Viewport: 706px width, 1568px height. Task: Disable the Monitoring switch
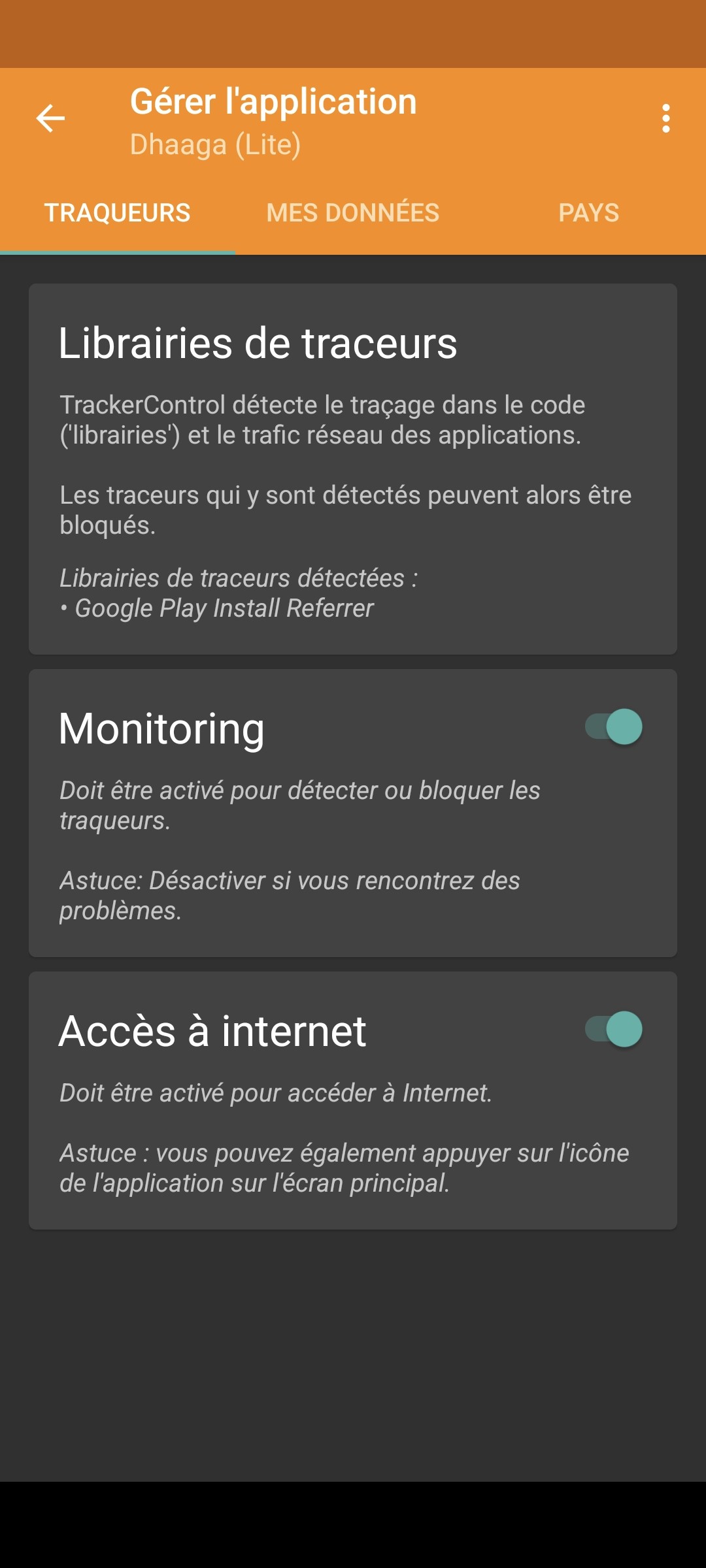click(x=614, y=727)
